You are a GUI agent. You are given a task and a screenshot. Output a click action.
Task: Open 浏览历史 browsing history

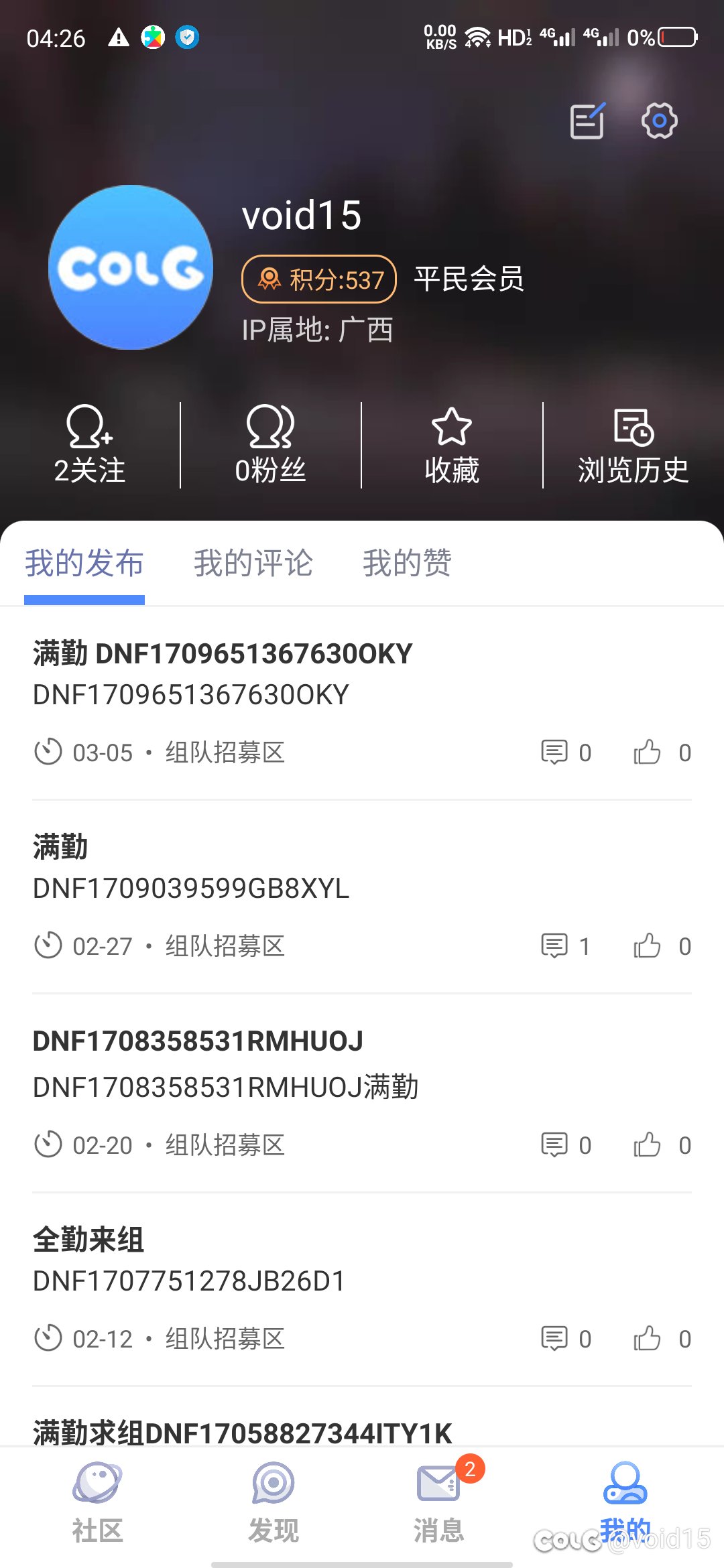(633, 445)
